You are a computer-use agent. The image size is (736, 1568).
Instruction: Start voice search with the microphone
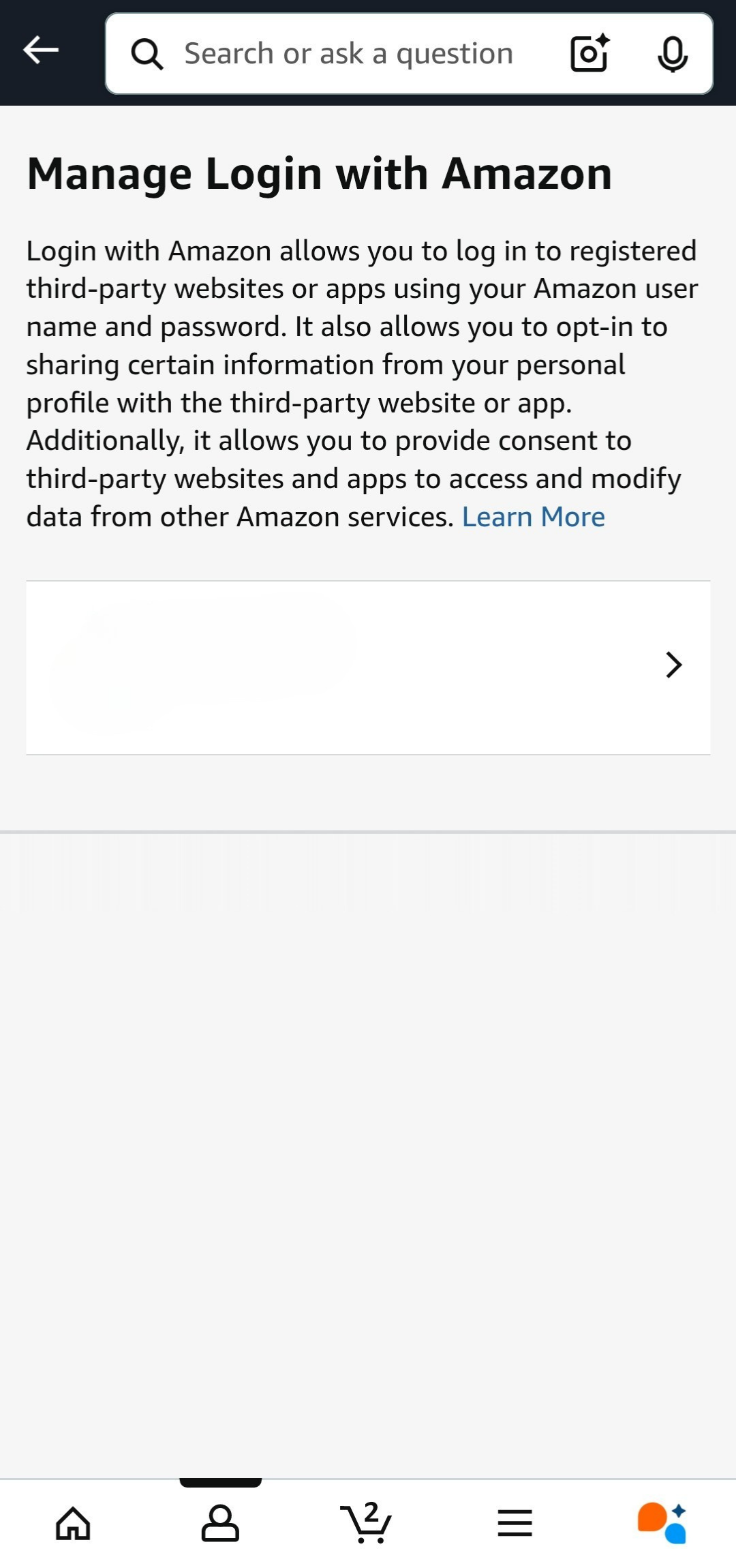click(x=672, y=54)
